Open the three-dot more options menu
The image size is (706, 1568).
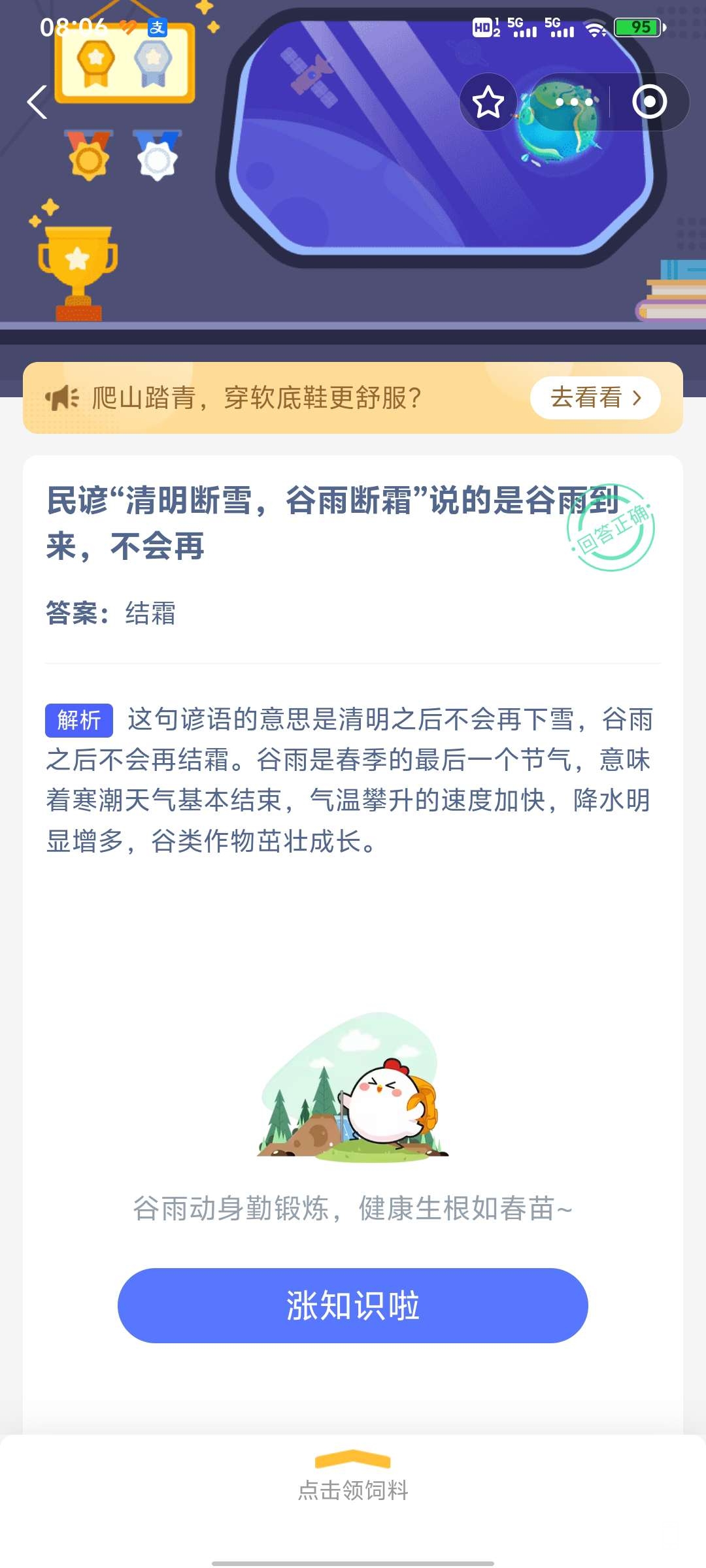574,102
